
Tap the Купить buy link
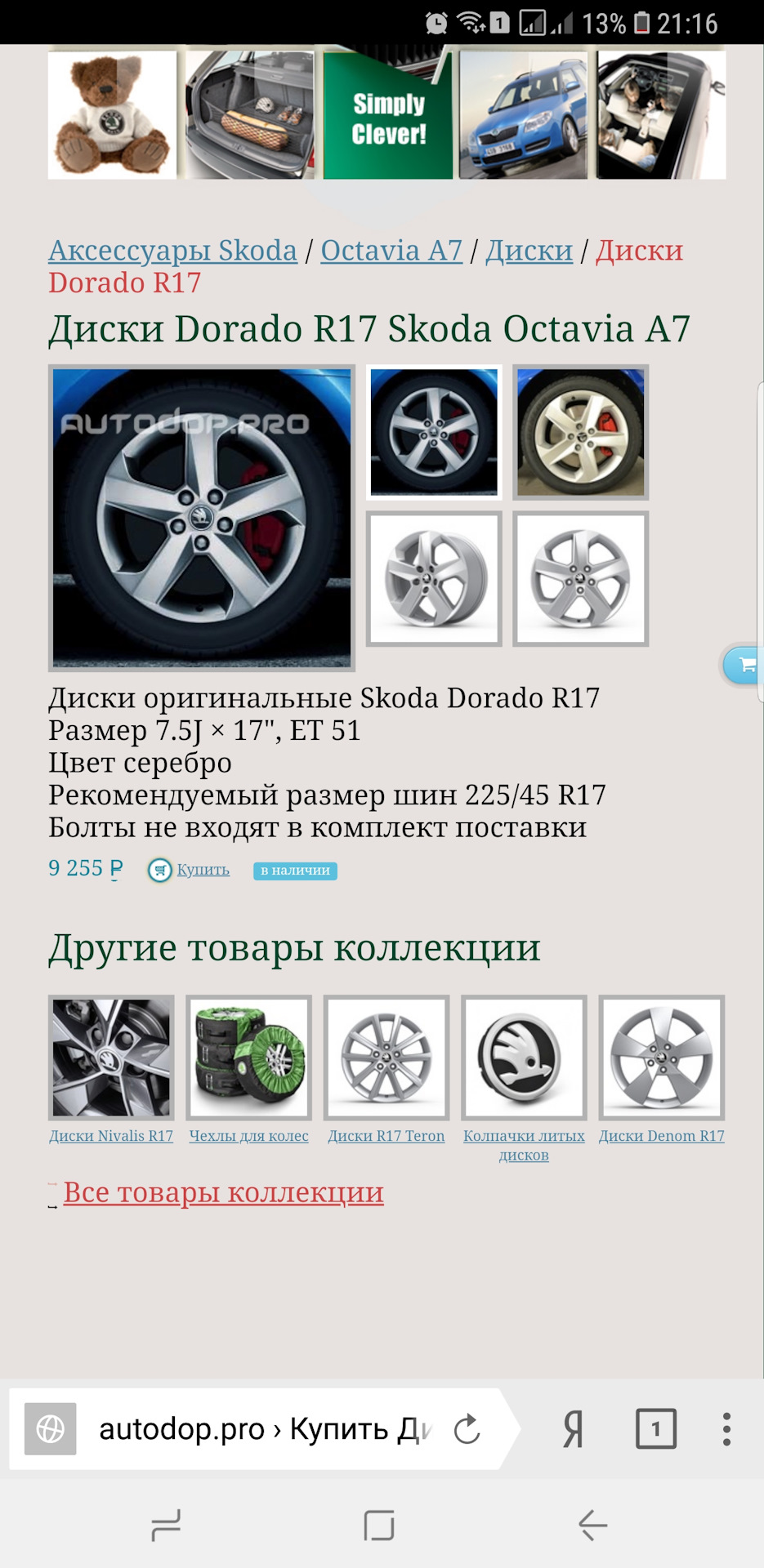coord(203,870)
